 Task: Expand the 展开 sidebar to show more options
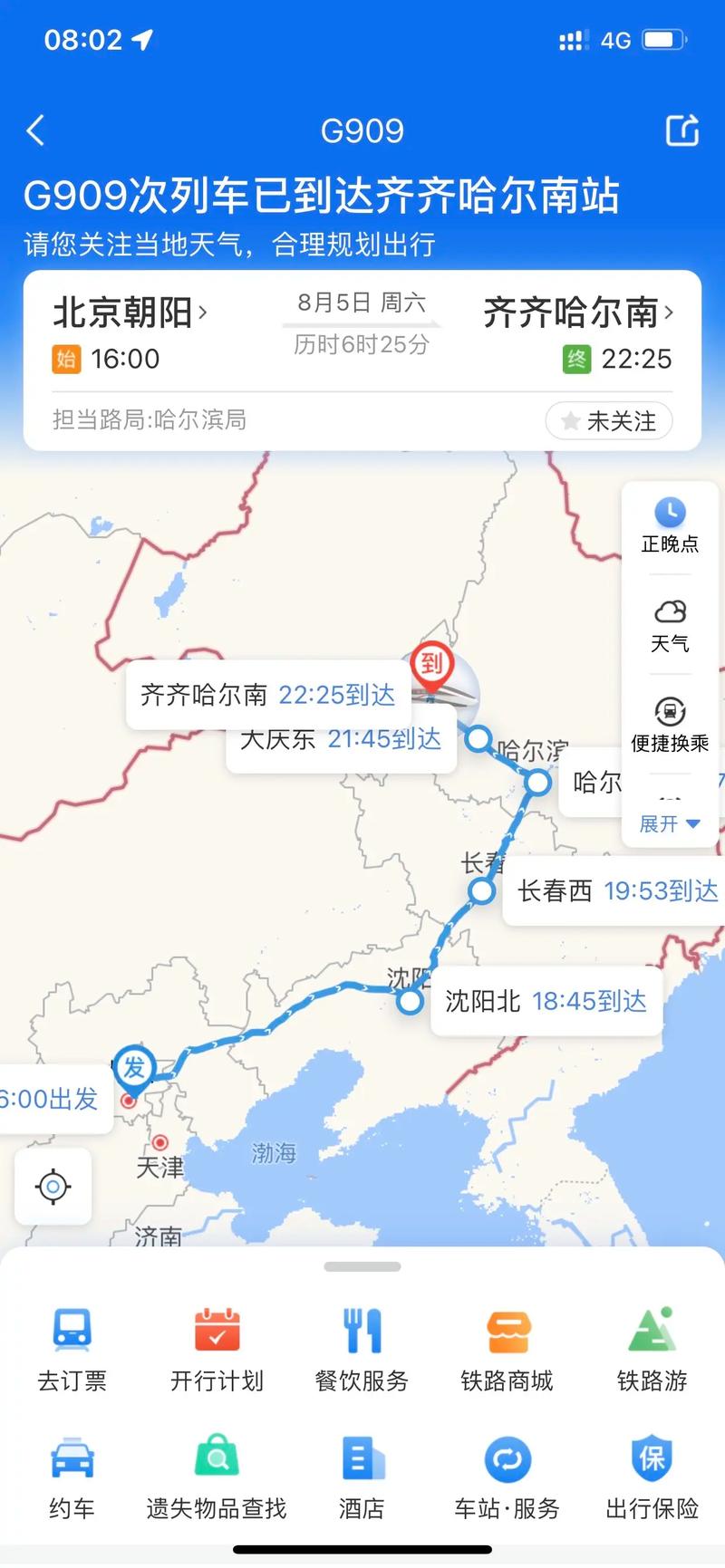click(x=669, y=823)
